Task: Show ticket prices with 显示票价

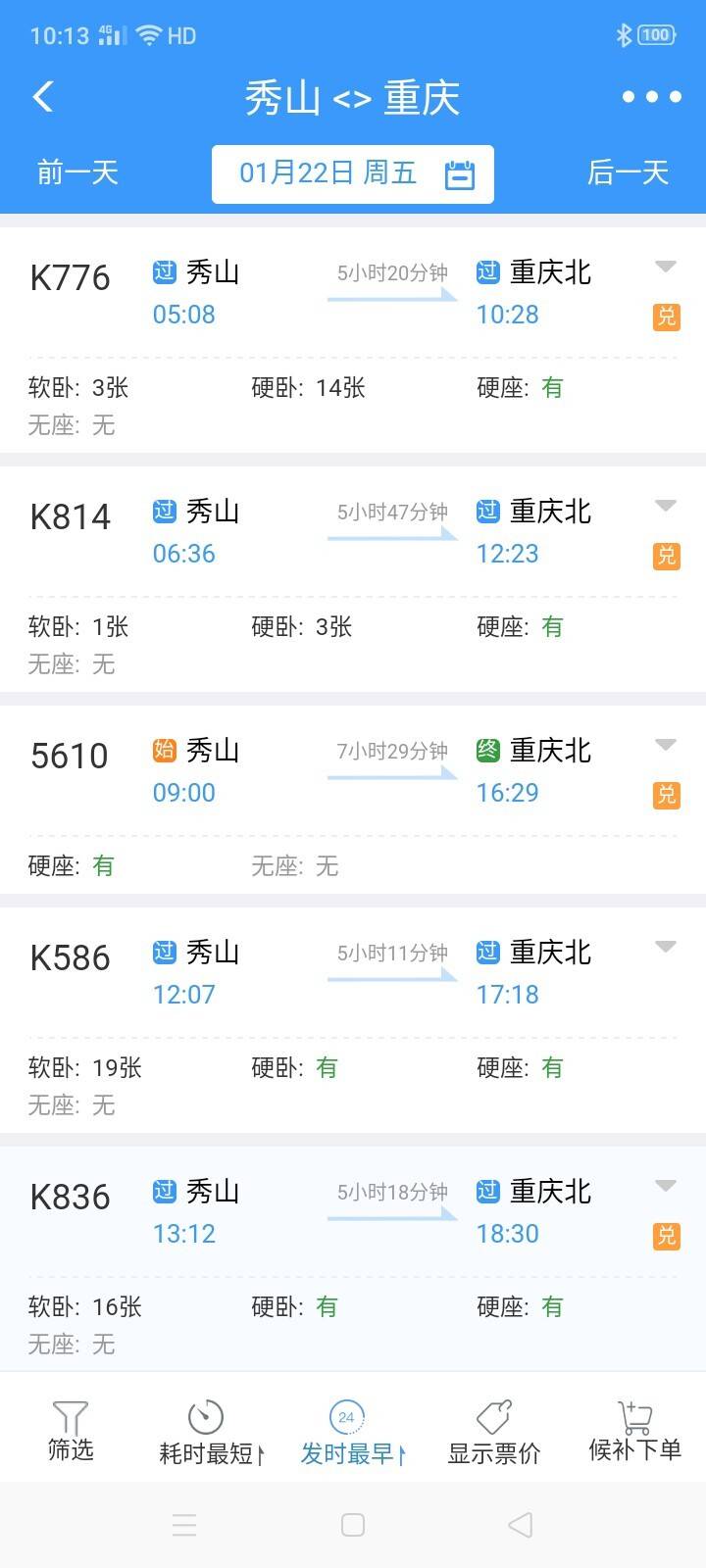Action: pyautogui.click(x=494, y=1432)
